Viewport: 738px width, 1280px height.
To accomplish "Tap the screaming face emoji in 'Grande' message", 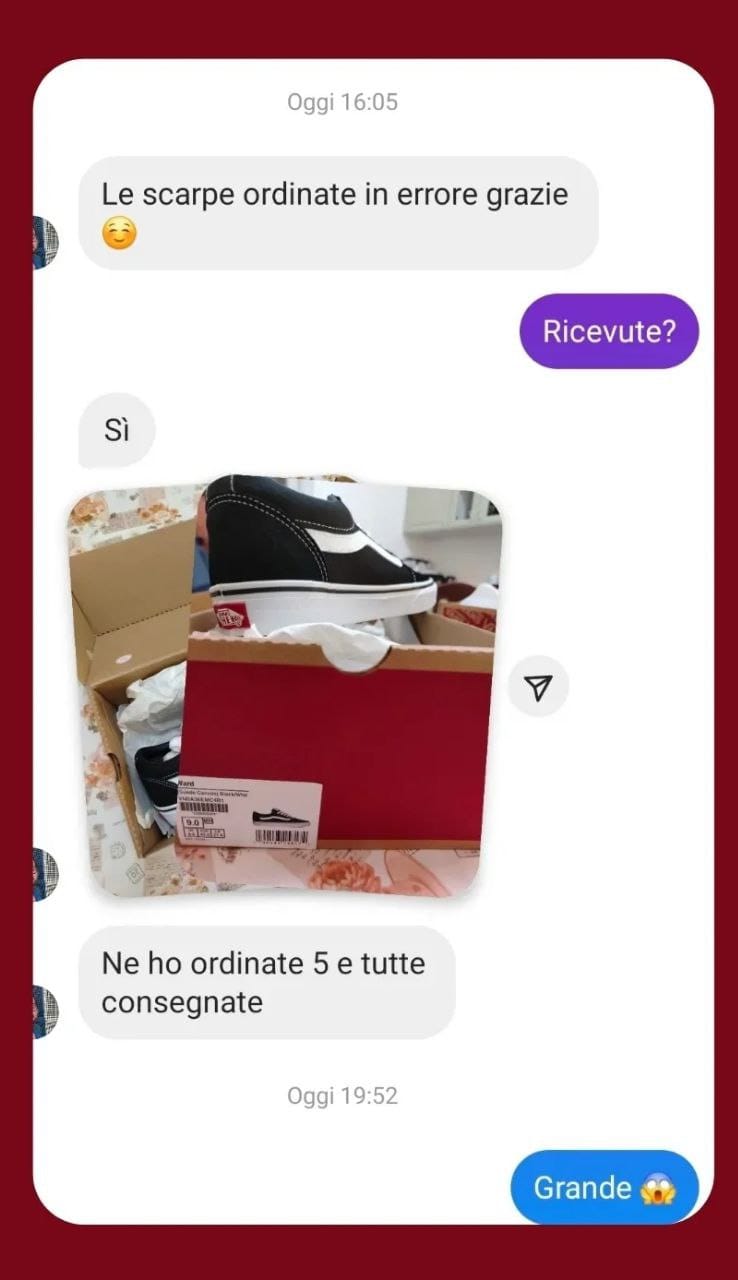I will (x=659, y=1188).
